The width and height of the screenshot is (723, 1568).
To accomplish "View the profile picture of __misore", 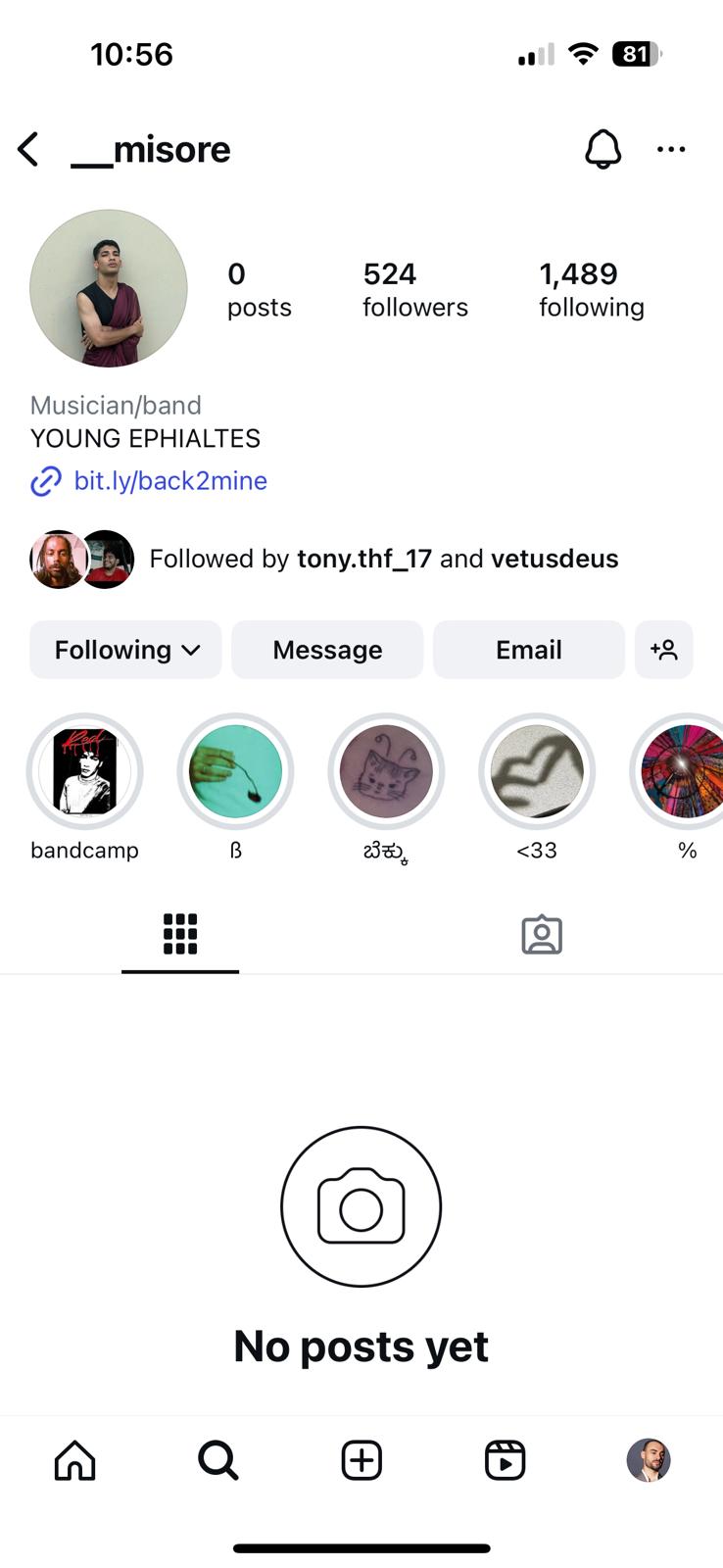I will point(109,288).
